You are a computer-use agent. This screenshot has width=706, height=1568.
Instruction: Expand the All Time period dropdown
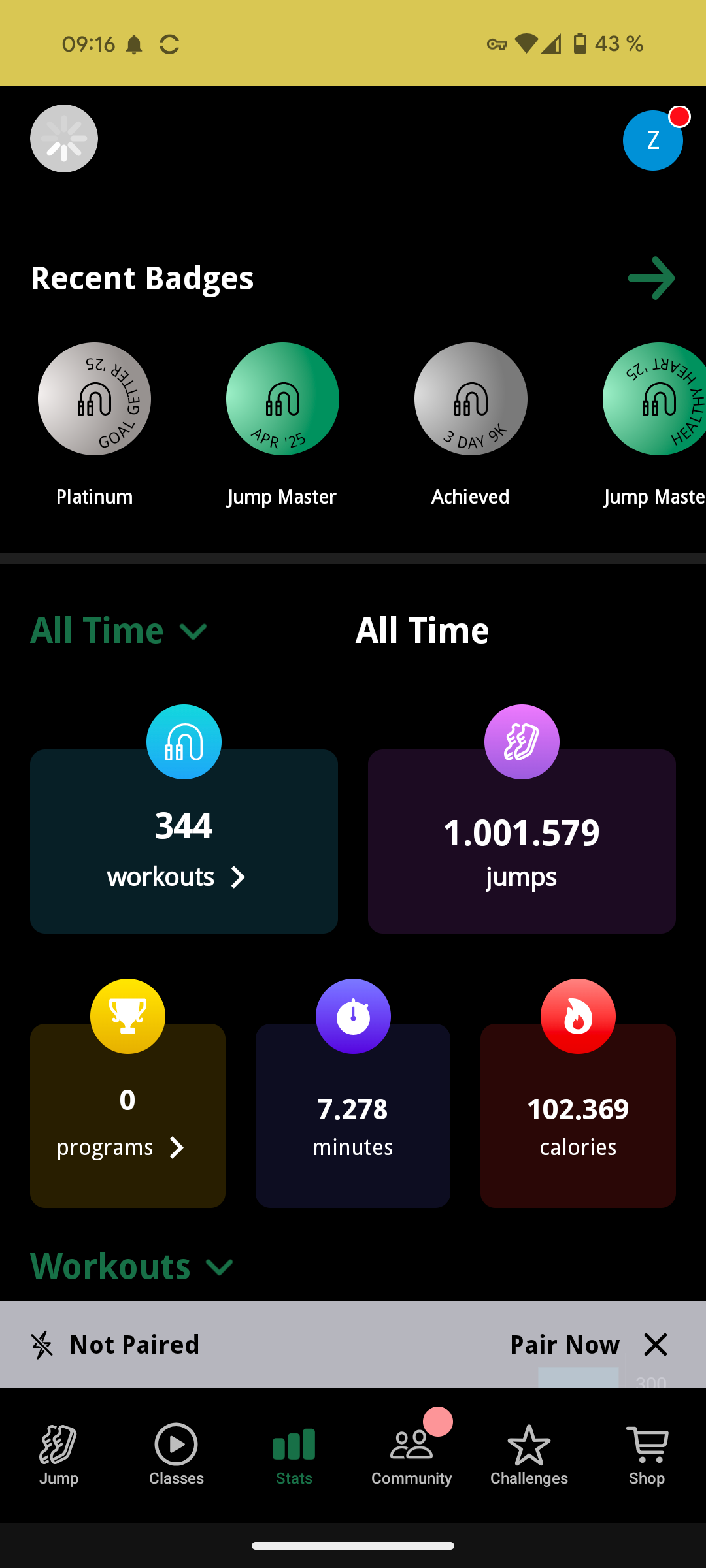pos(119,631)
